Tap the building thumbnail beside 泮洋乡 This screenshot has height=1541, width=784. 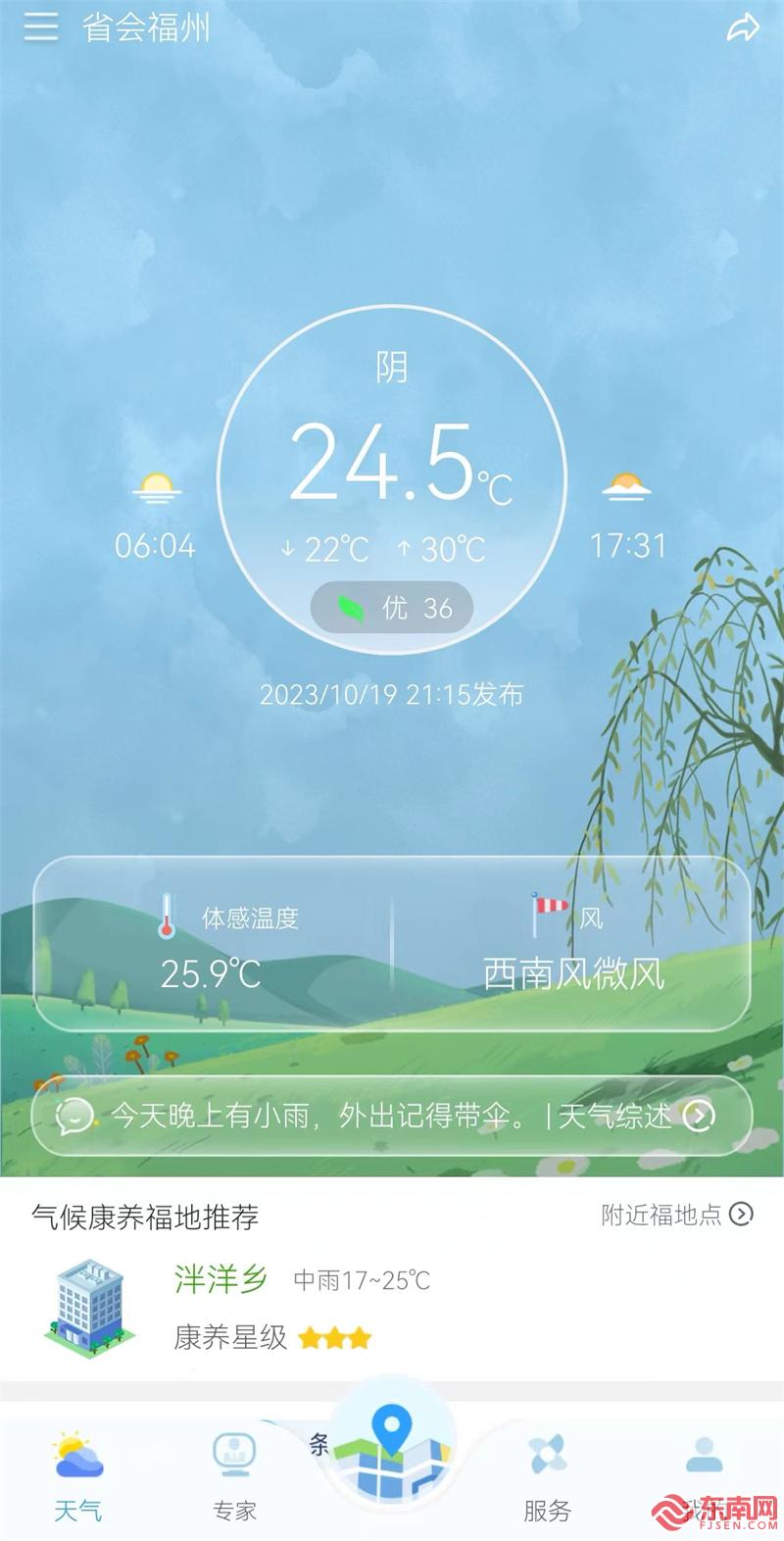tap(91, 1307)
